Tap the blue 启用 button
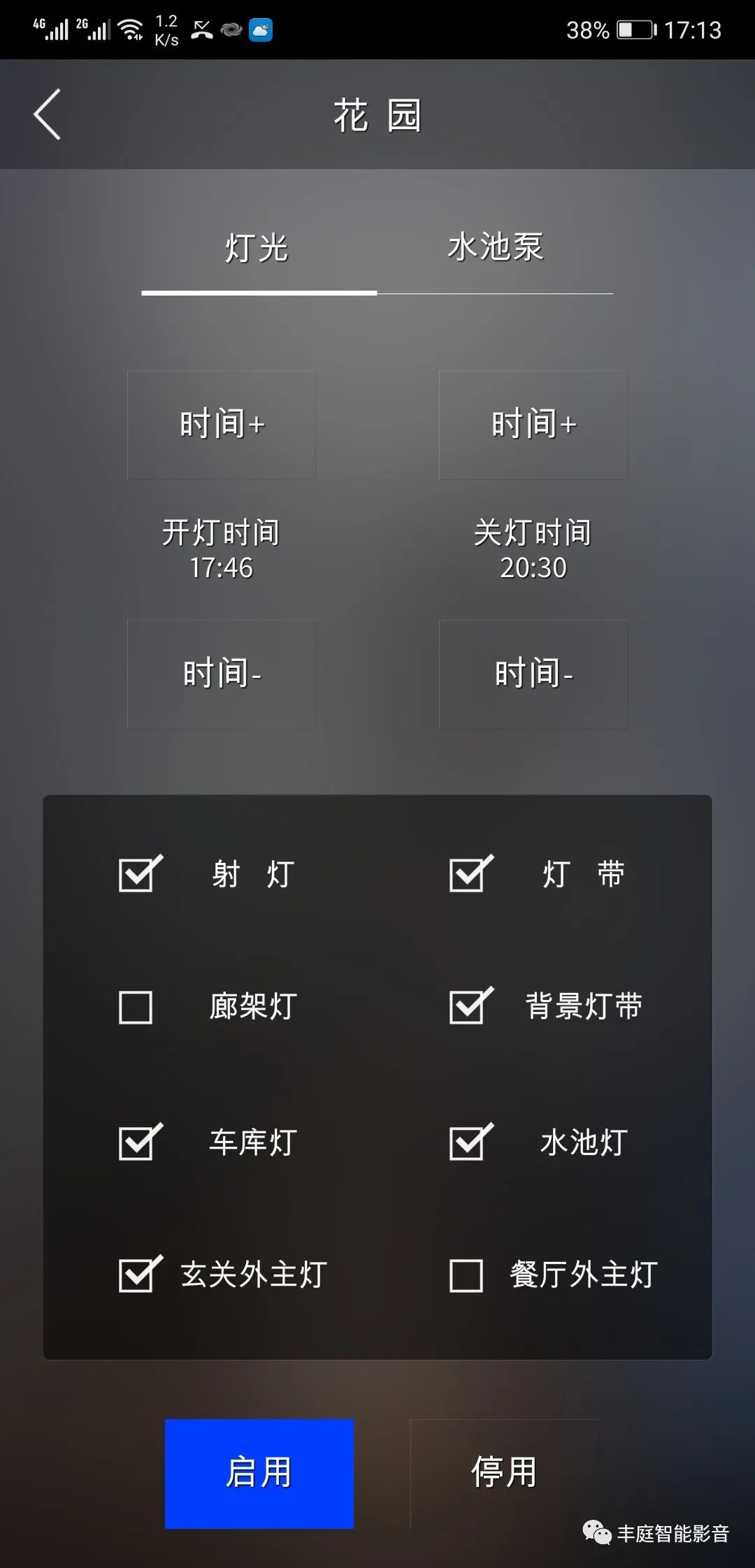 [259, 1474]
